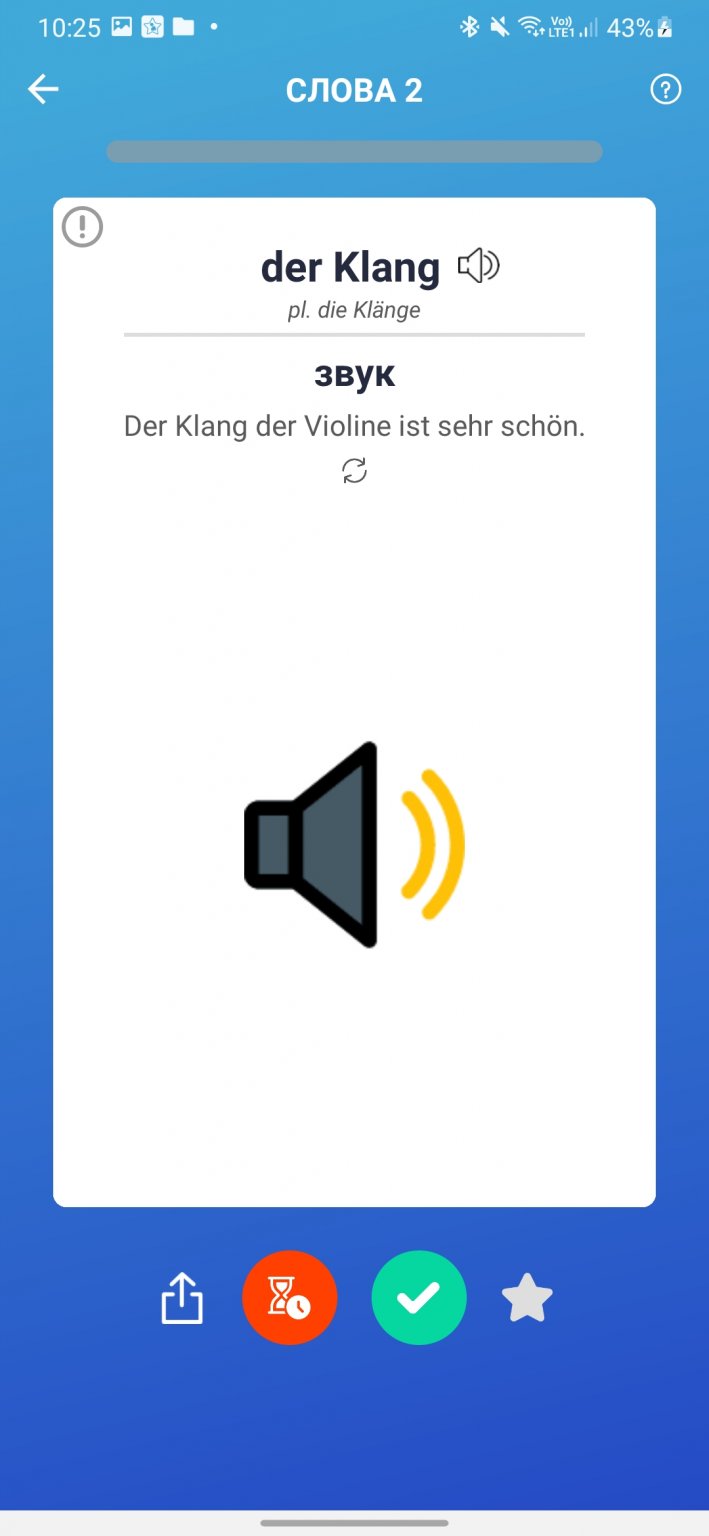This screenshot has width=709, height=1536.
Task: Share this word card
Action: pyautogui.click(x=182, y=1298)
